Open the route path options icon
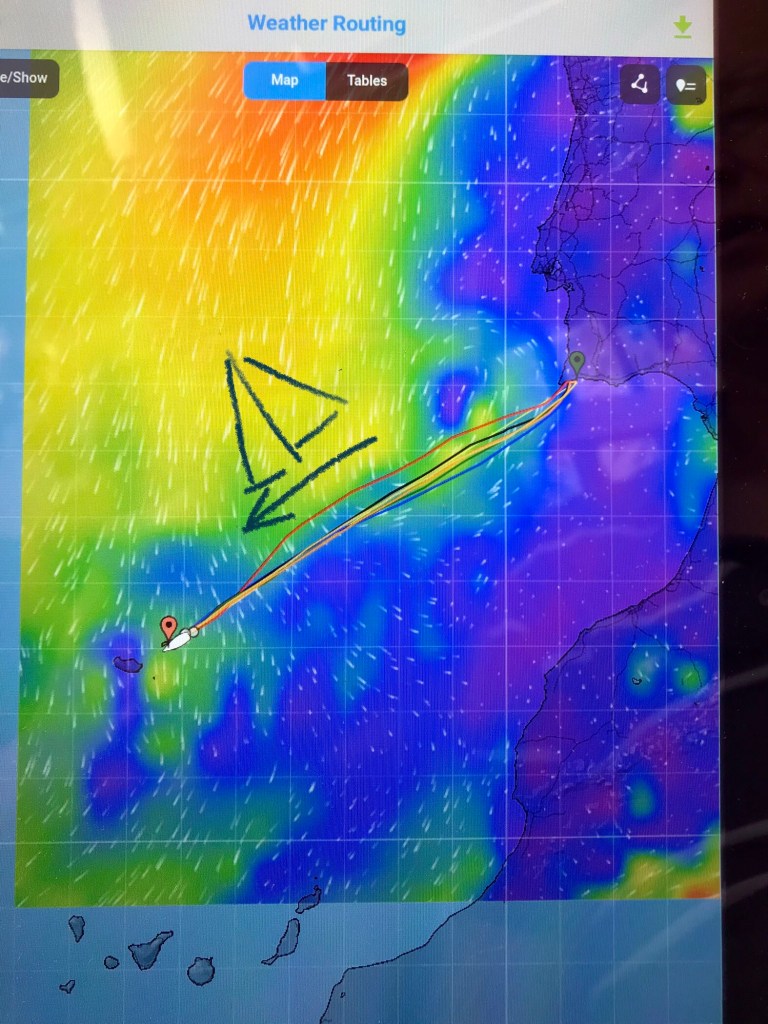 [640, 85]
